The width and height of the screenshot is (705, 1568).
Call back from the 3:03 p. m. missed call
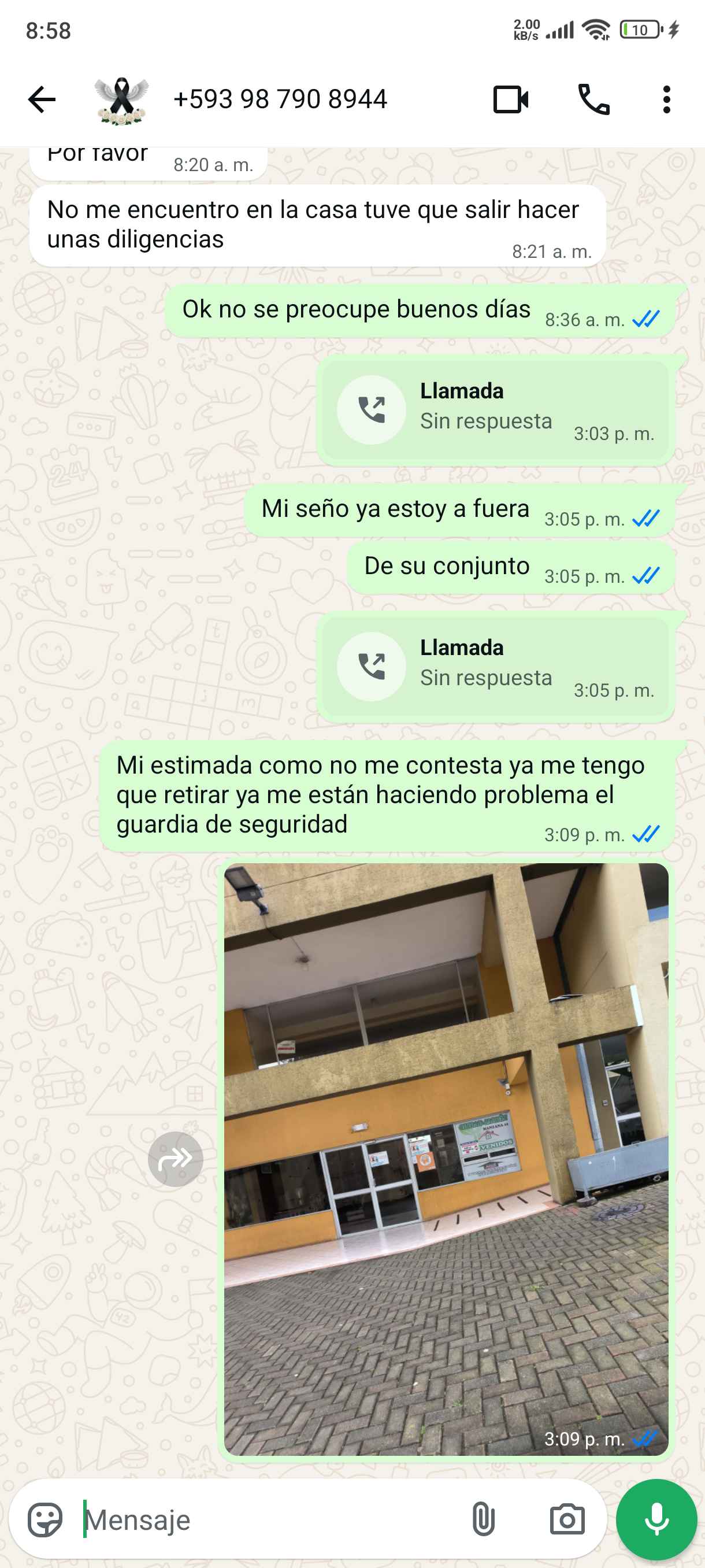pyautogui.click(x=372, y=409)
